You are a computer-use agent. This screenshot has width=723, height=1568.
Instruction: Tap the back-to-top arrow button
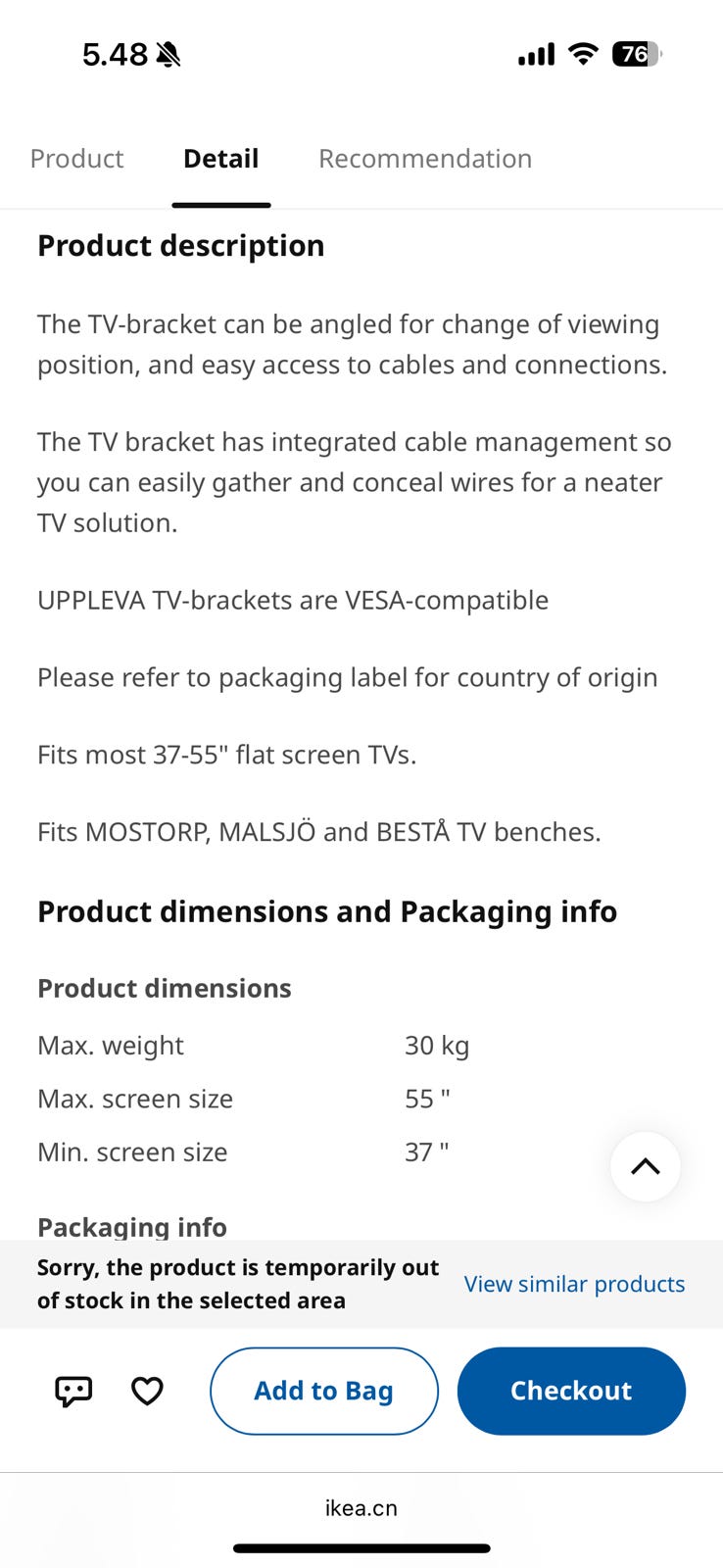click(x=645, y=1166)
